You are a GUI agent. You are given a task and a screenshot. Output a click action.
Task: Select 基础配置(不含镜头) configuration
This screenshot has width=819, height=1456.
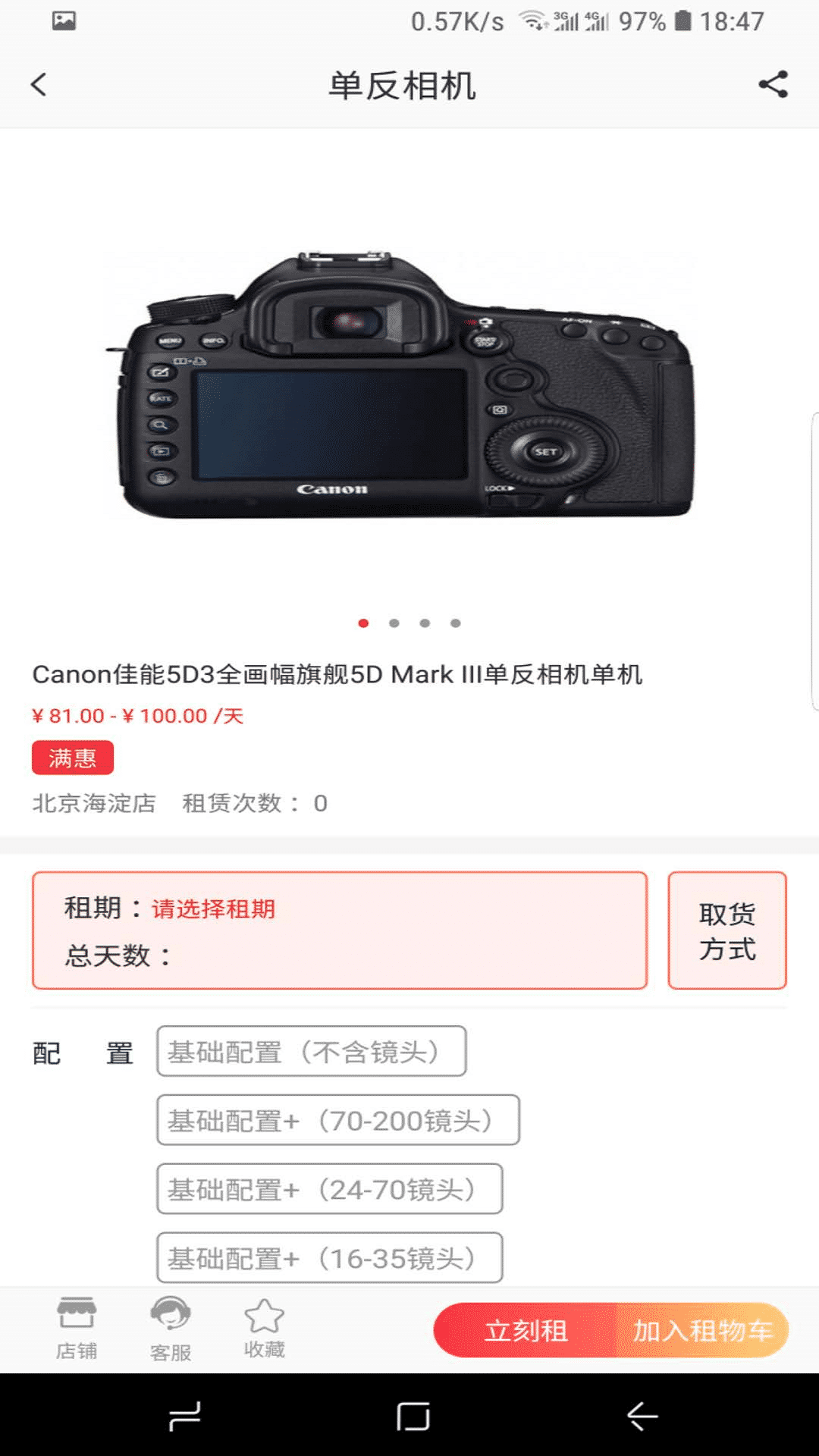click(311, 1052)
